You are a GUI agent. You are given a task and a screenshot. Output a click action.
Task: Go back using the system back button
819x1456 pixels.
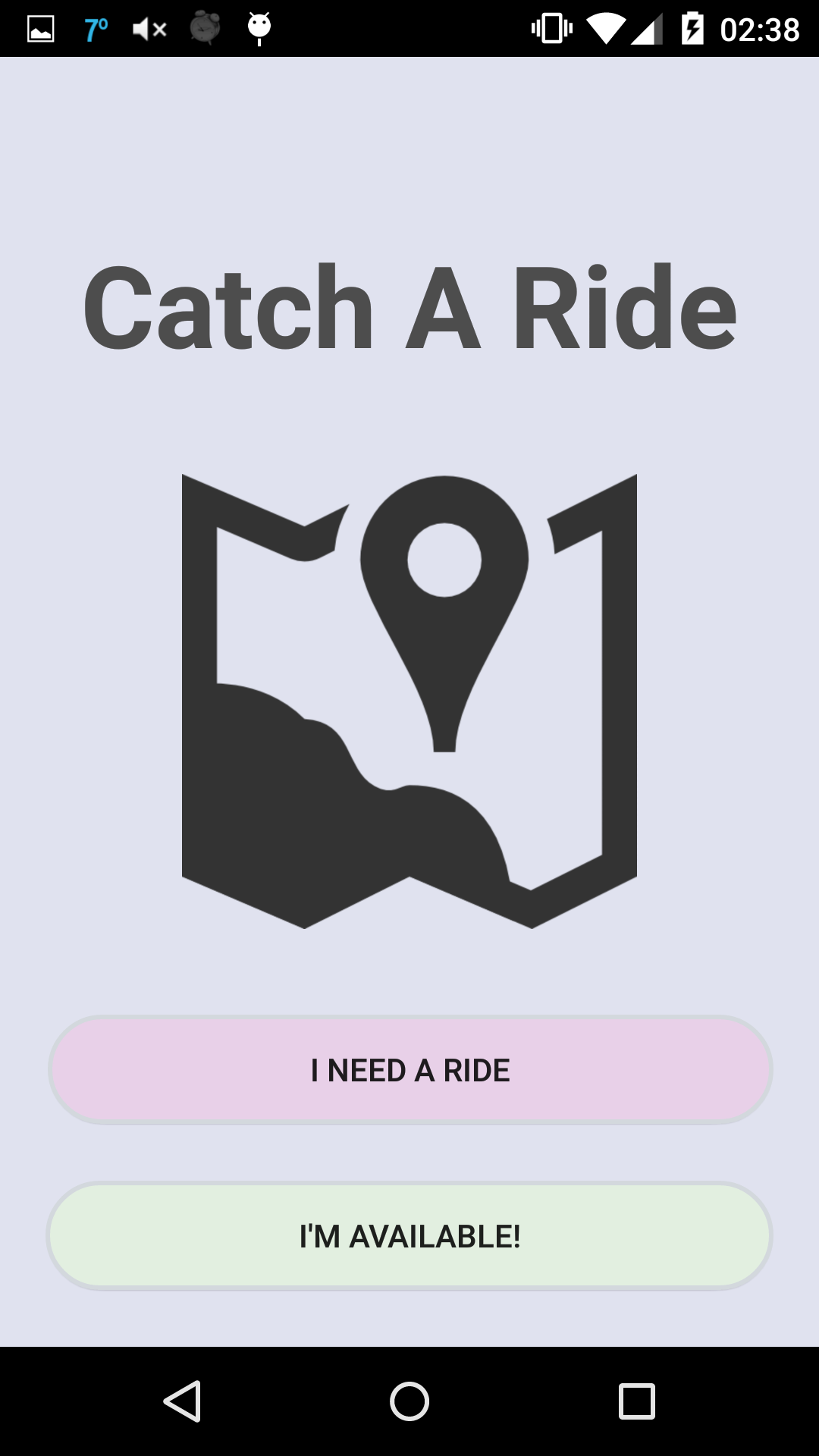182,1401
